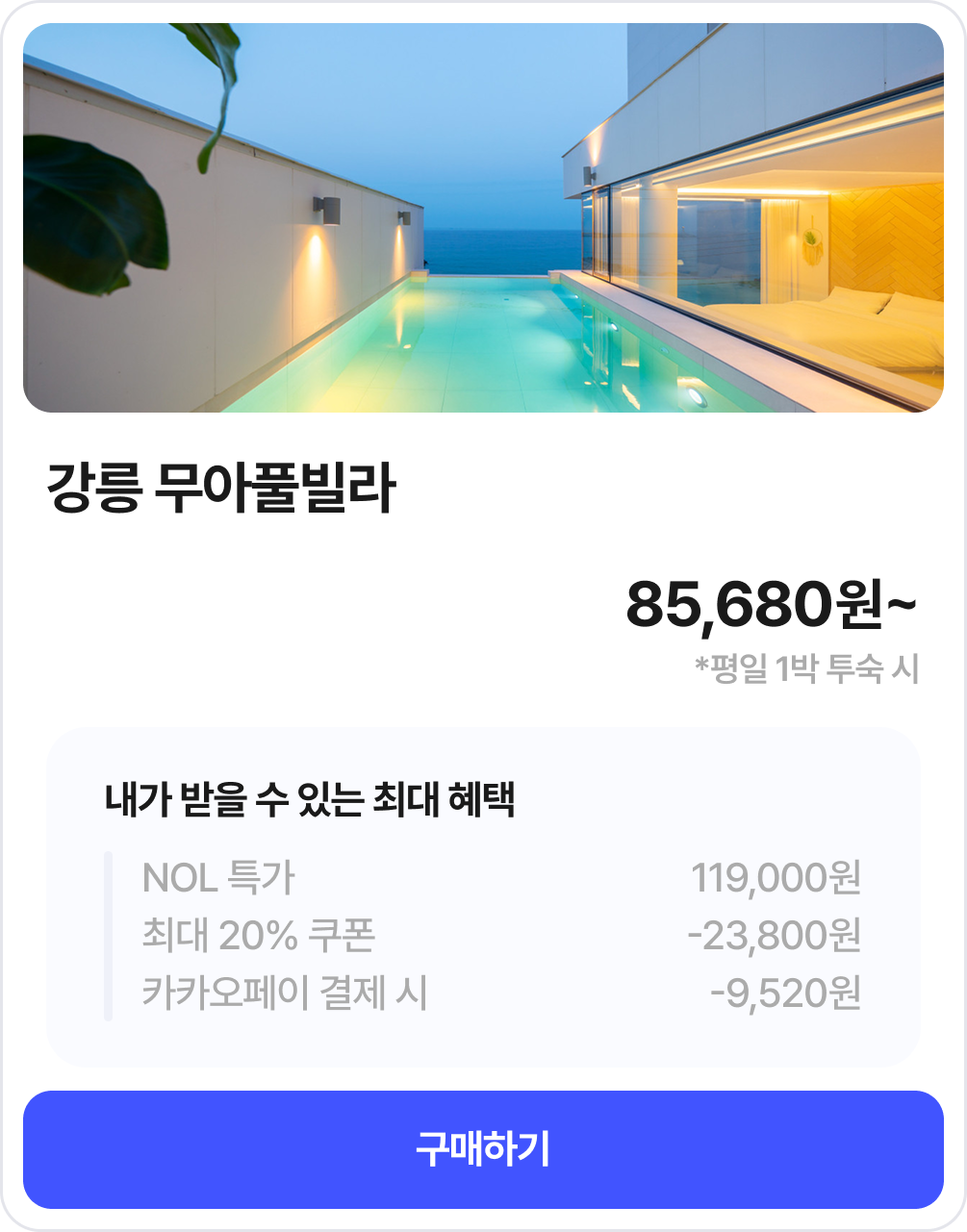Viewport: 967px width, 1232px height.
Task: Open the 강릉 무아풀빌라 pool villa photo
Action: point(483,218)
